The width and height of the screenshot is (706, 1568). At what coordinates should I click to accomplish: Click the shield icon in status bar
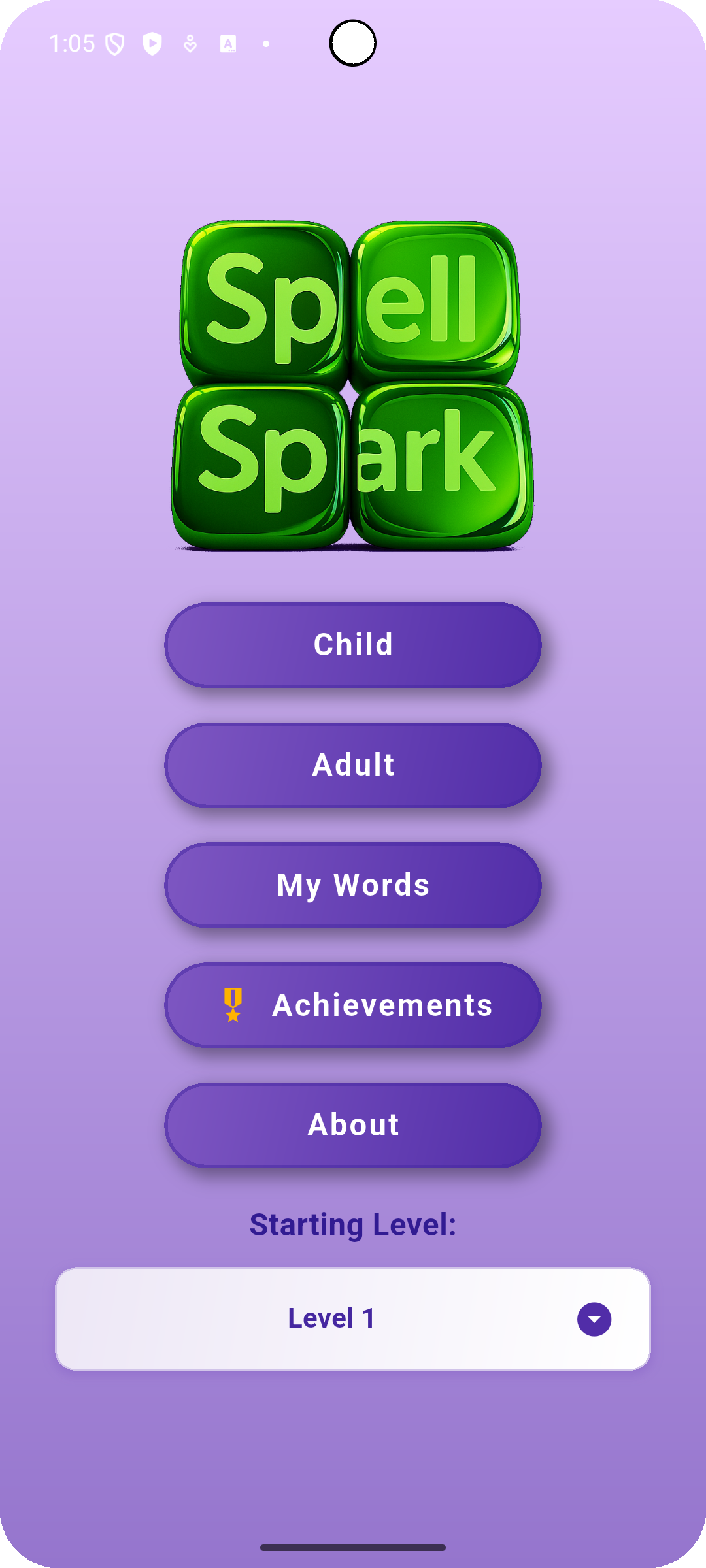(114, 43)
